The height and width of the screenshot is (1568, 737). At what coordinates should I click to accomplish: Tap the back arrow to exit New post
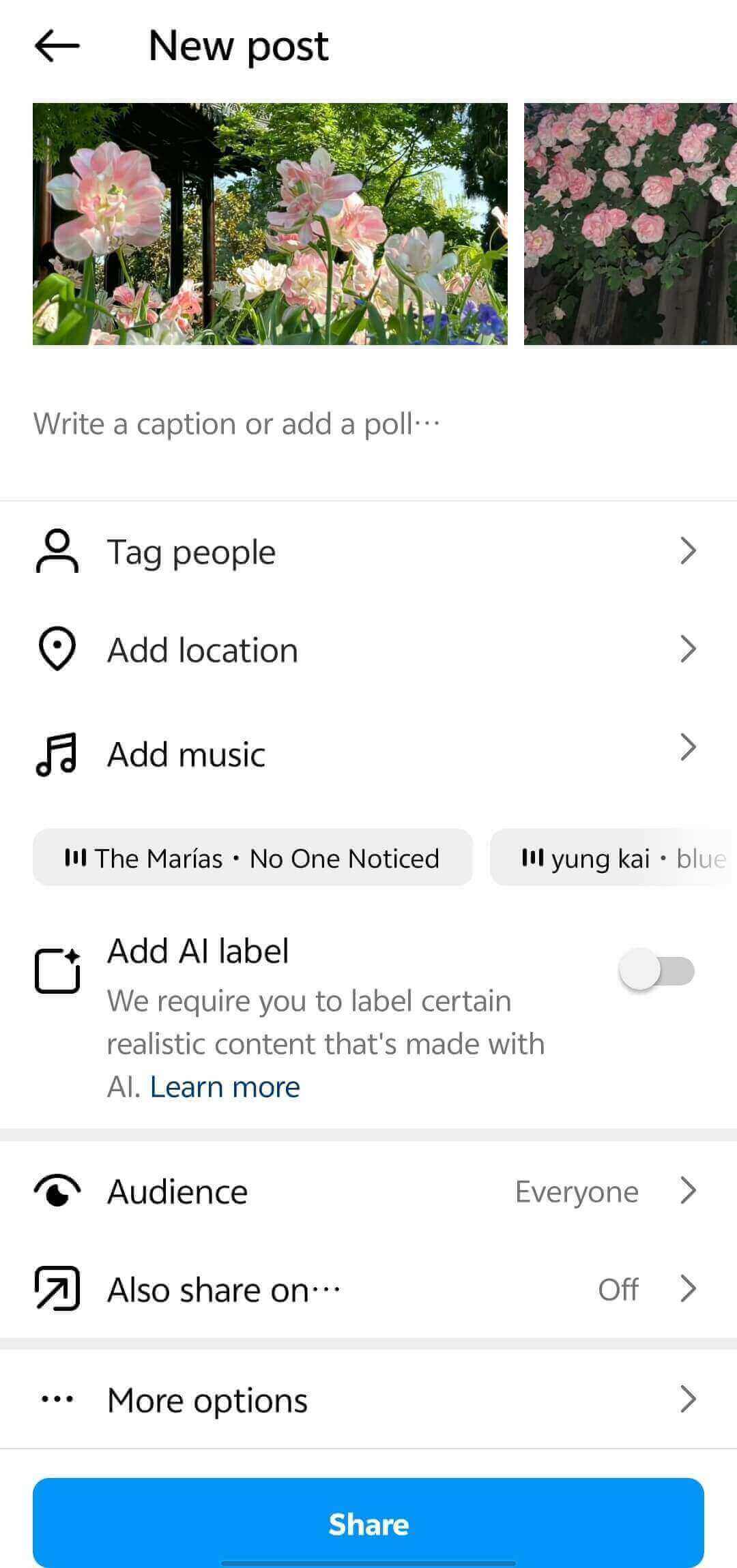(58, 46)
